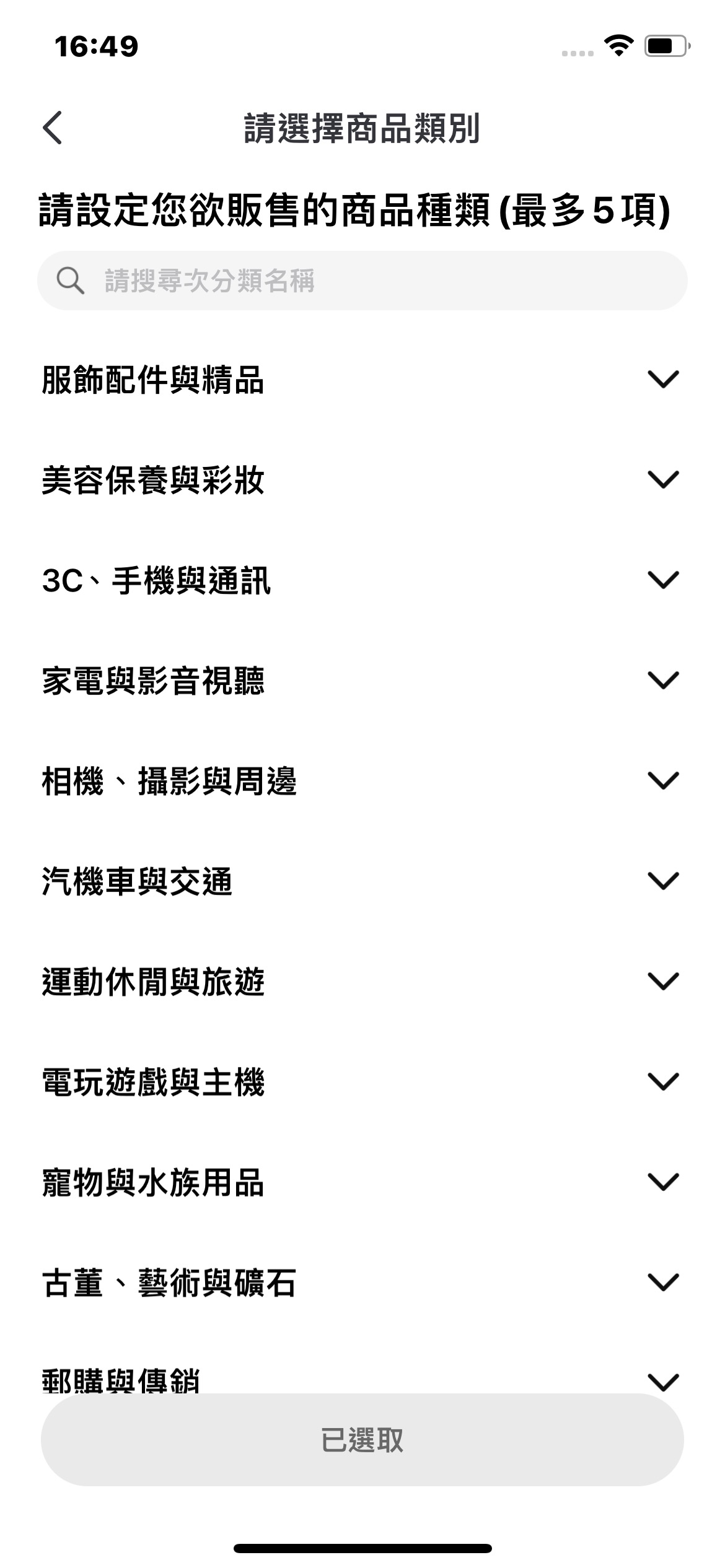725x1568 pixels.
Task: Open 汽機車與交通 subcategories
Action: [x=362, y=881]
